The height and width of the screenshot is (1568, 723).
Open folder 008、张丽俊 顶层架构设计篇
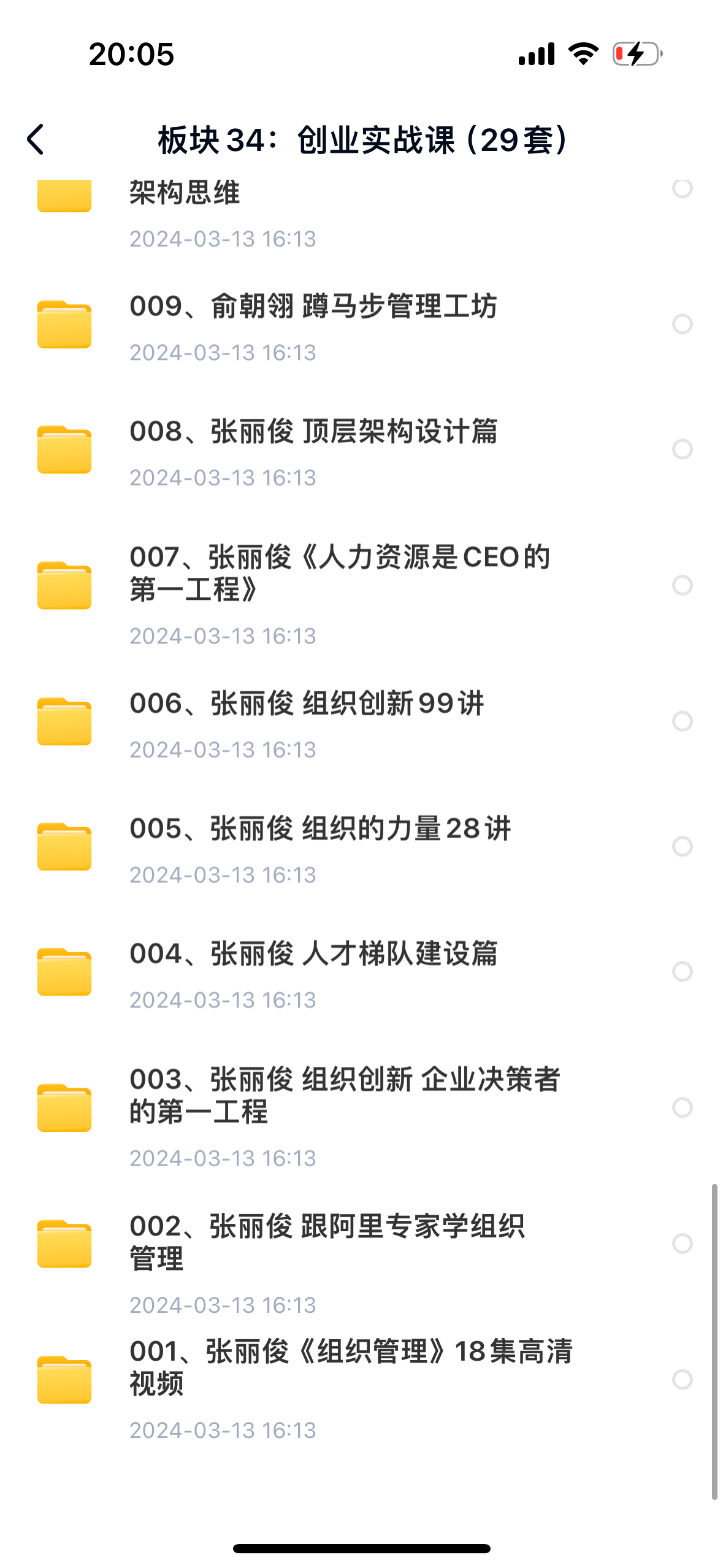(313, 432)
